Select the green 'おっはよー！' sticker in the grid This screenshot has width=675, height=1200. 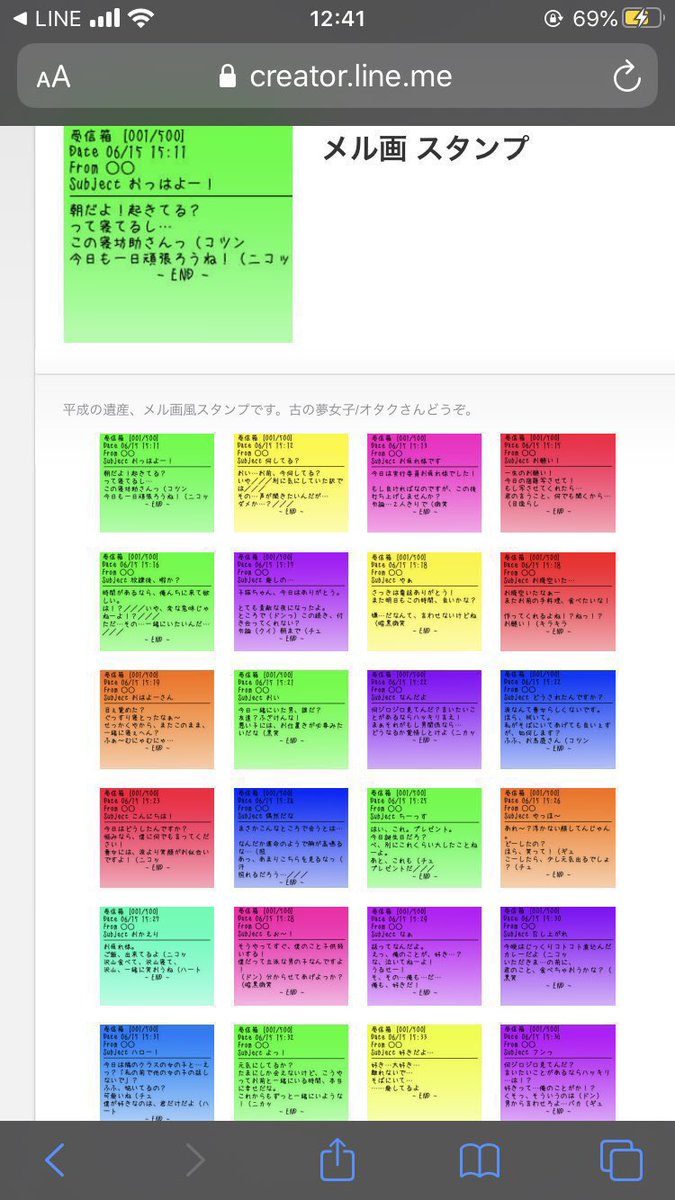pyautogui.click(x=157, y=482)
